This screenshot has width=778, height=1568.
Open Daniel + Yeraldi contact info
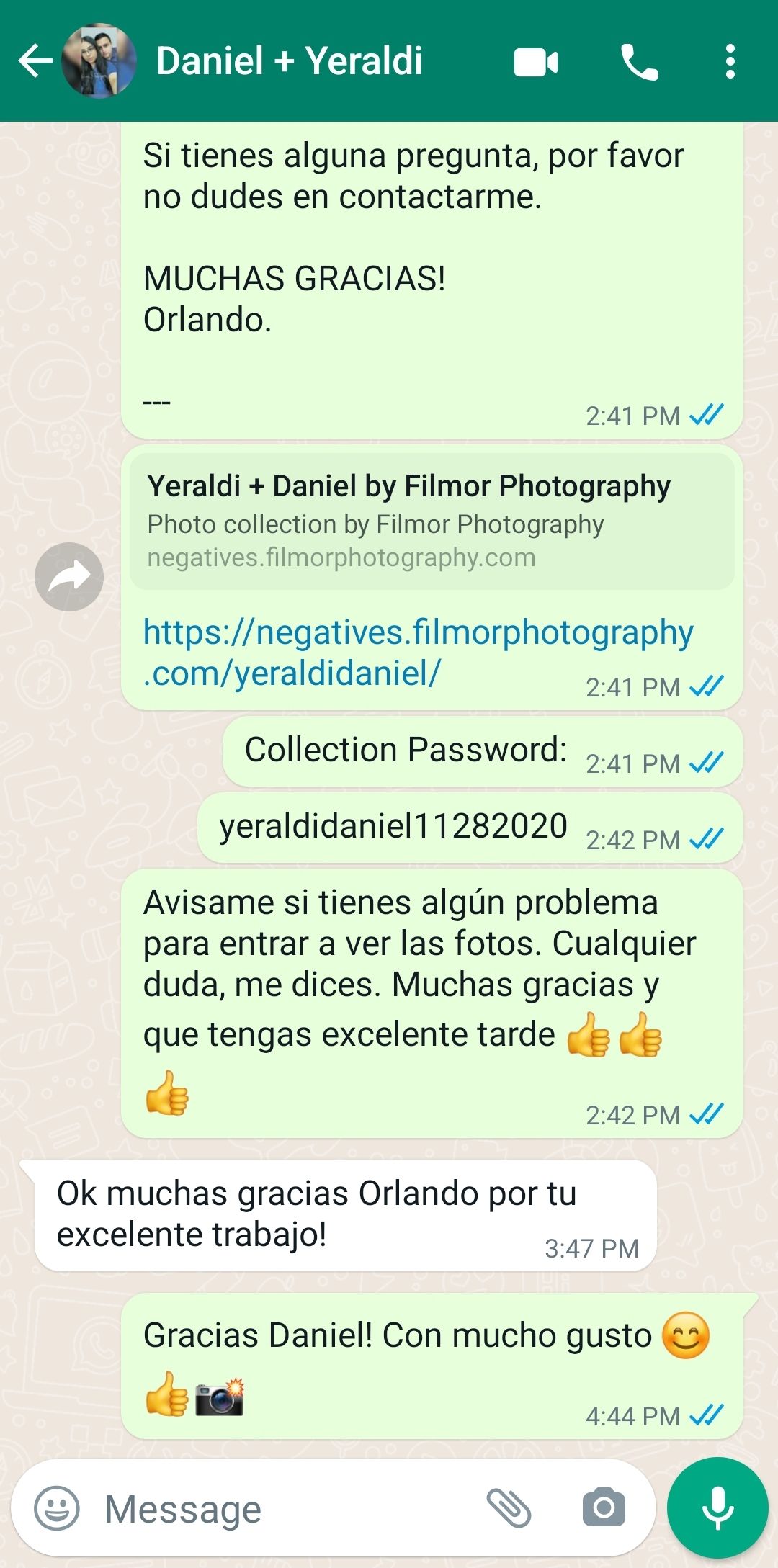tap(288, 61)
